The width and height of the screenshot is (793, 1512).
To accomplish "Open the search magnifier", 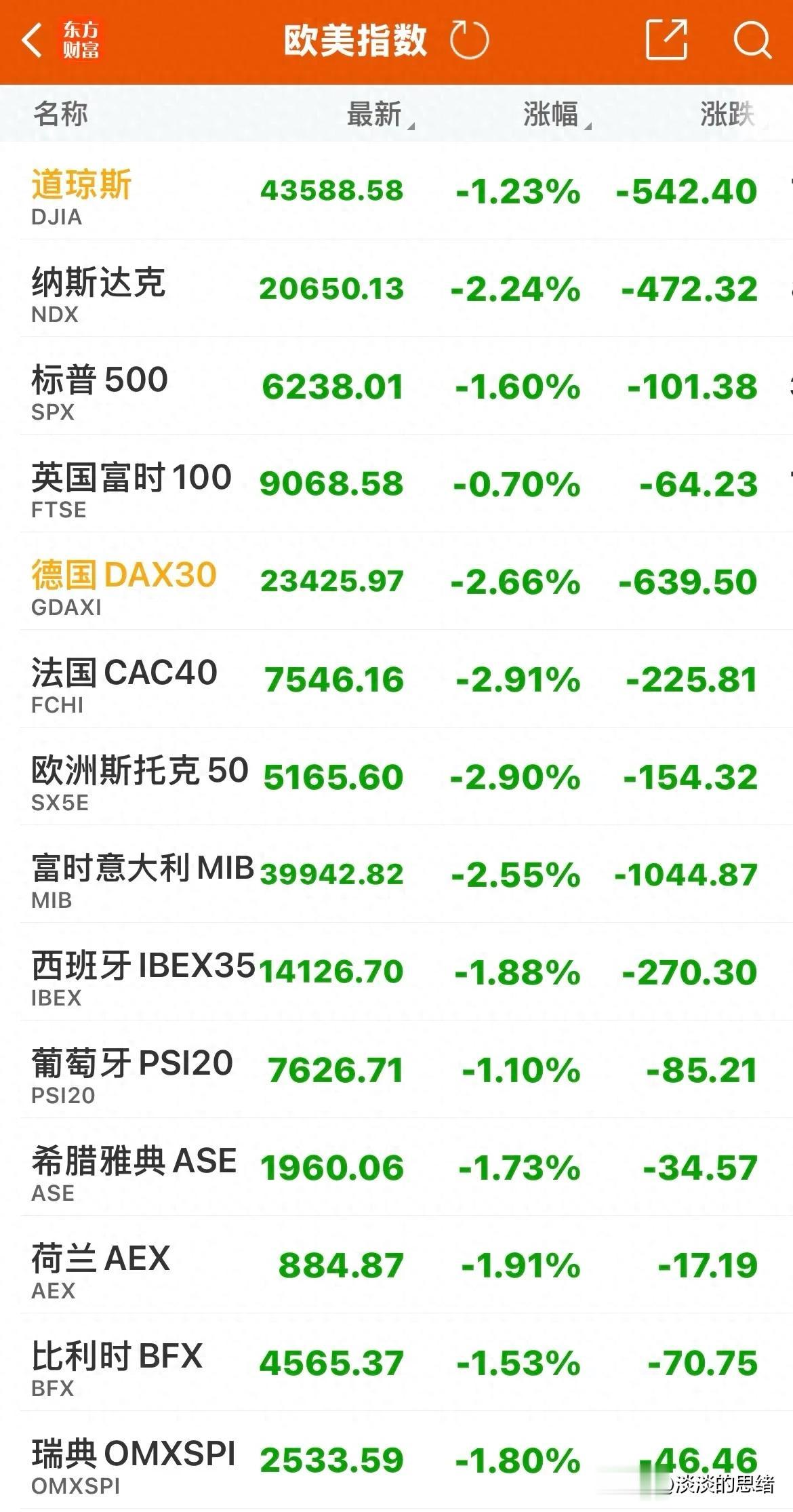I will 752,41.
